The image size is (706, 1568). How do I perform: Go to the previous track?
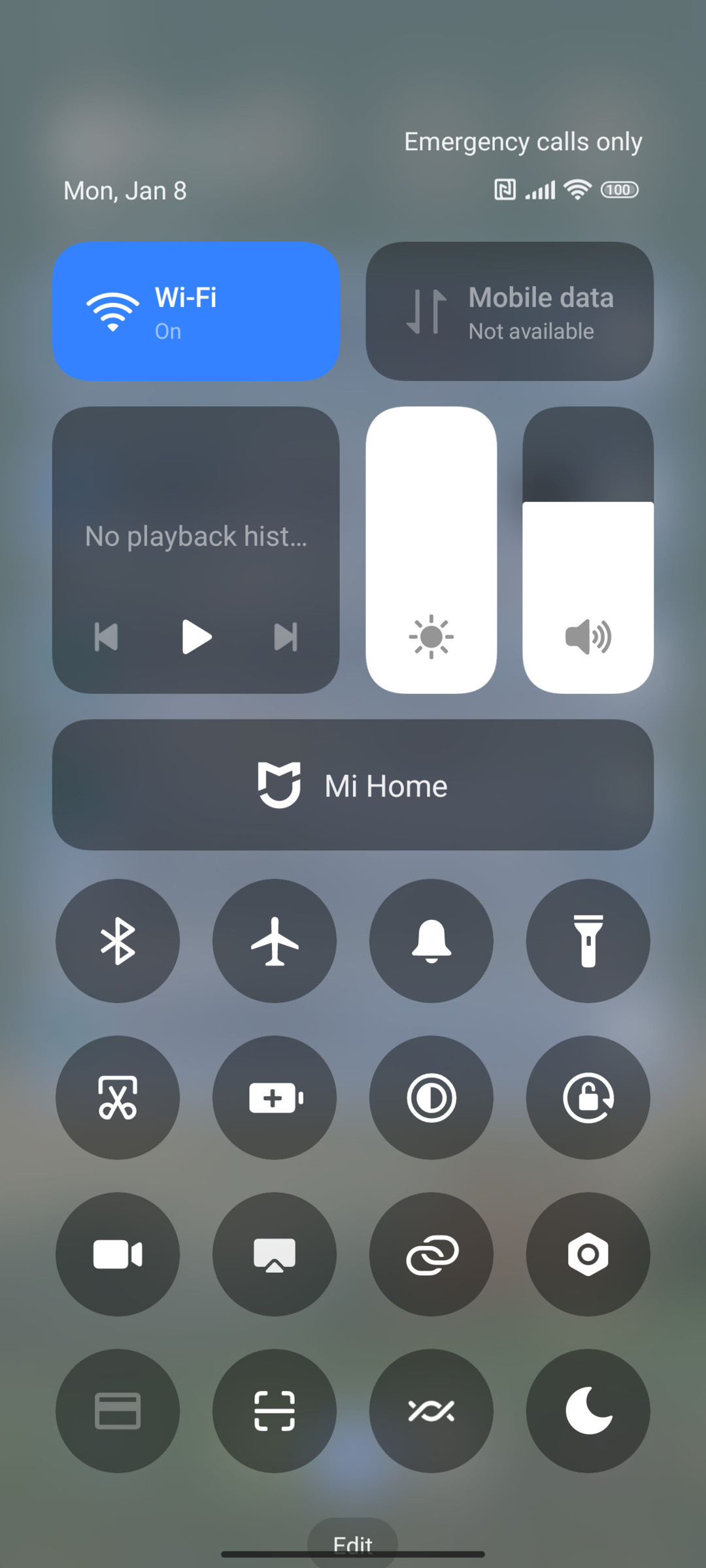106,637
